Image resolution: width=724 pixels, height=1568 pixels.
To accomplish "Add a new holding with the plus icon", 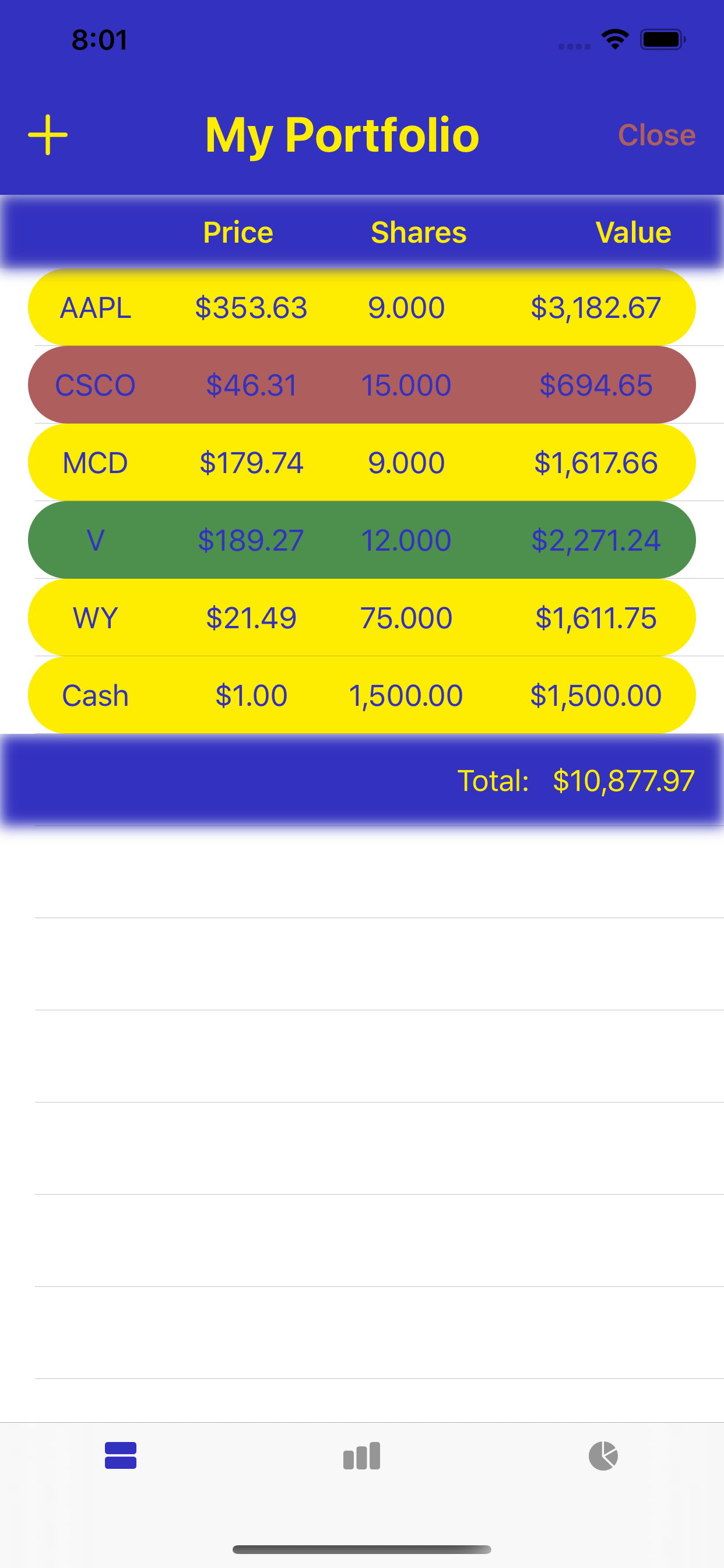I will 48,135.
